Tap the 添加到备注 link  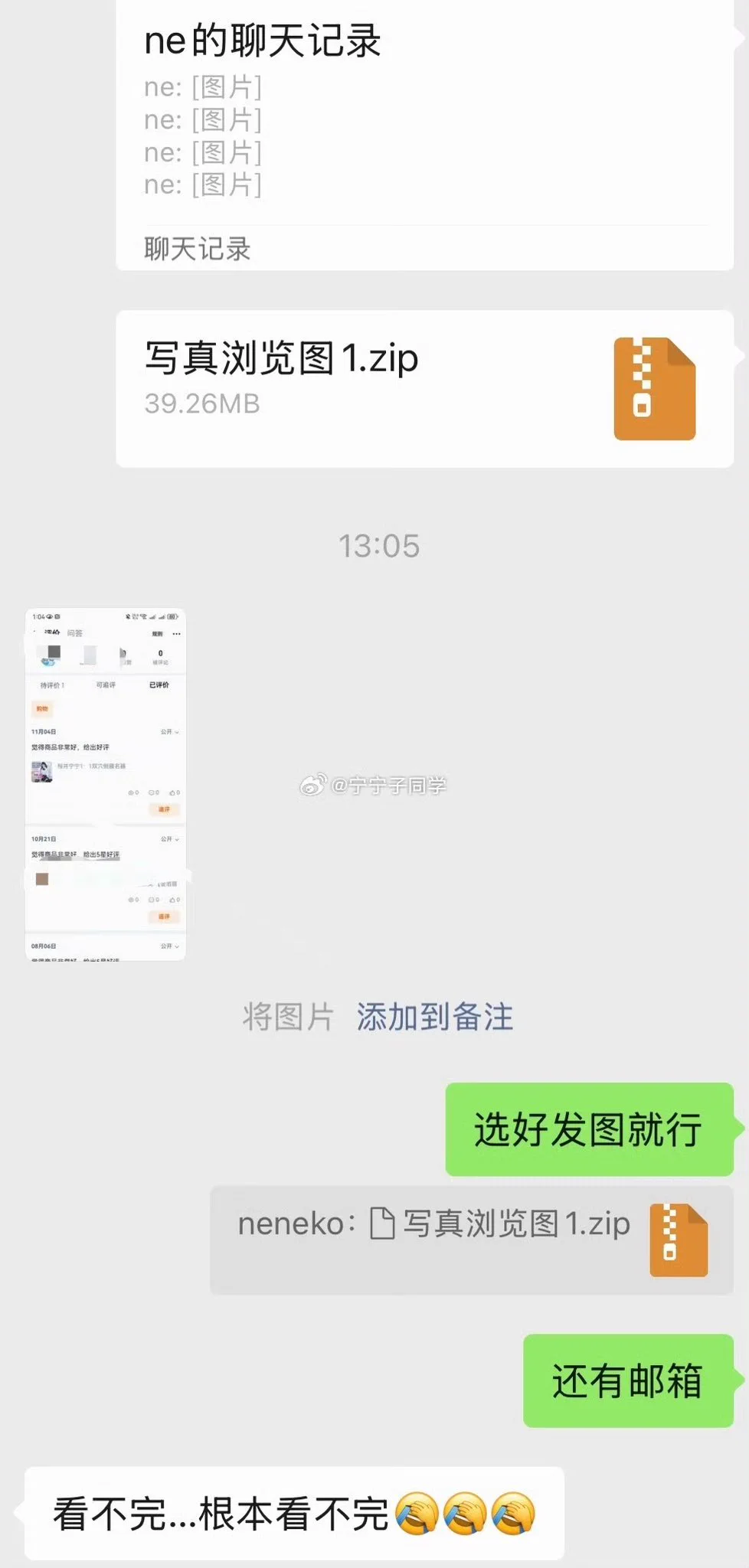[x=434, y=1018]
